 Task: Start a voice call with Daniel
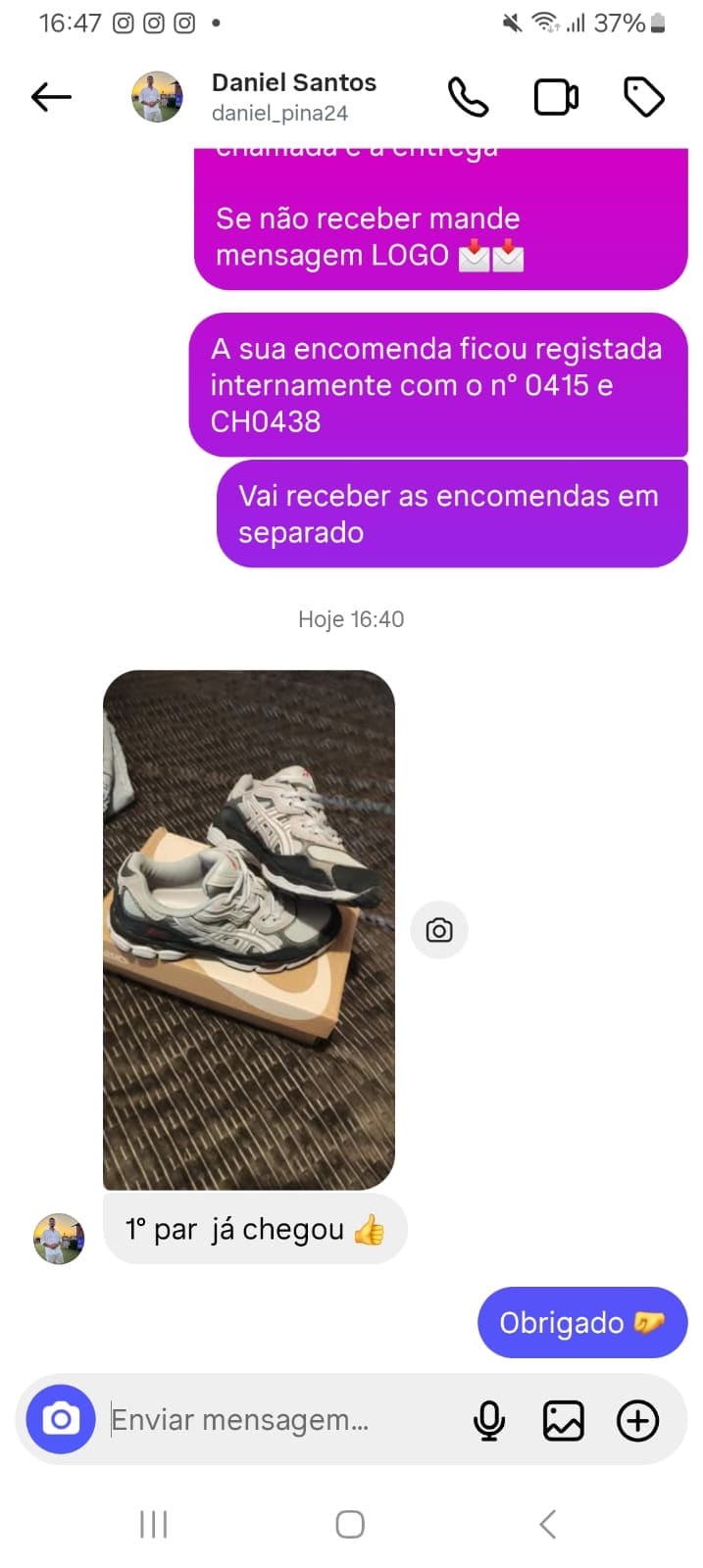[x=468, y=96]
